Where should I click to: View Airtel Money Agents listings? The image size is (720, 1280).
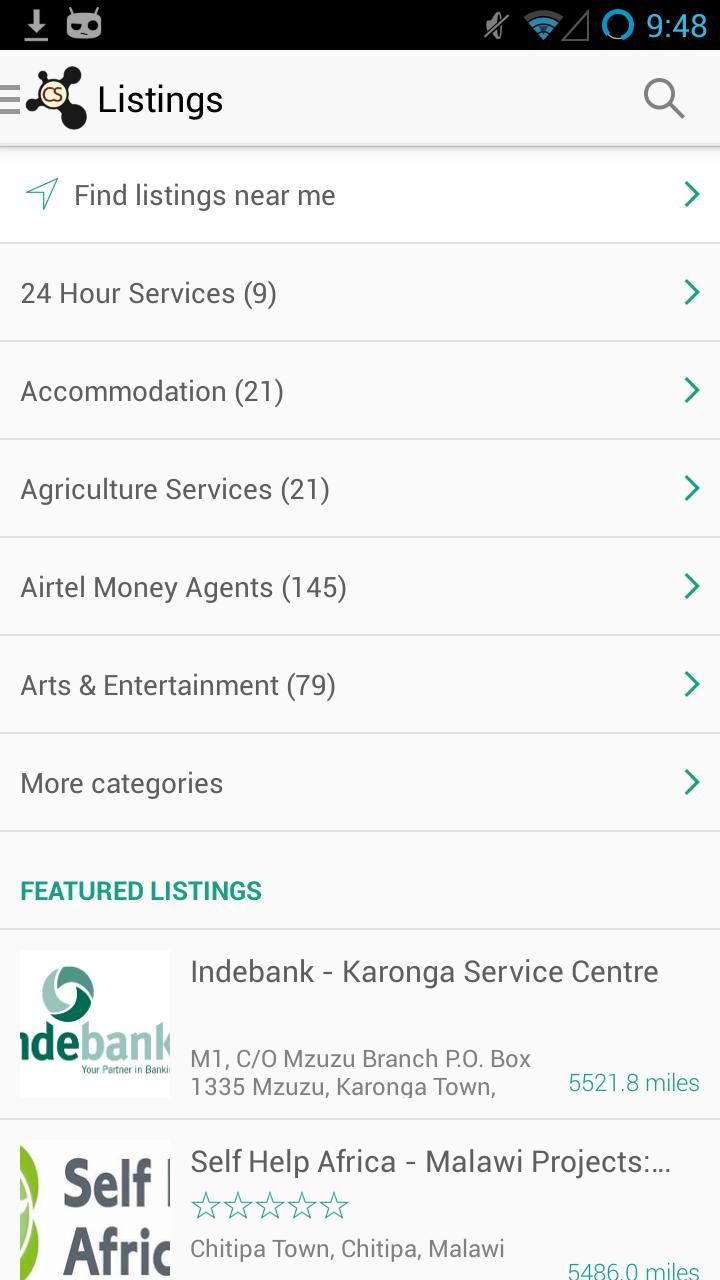click(x=360, y=587)
